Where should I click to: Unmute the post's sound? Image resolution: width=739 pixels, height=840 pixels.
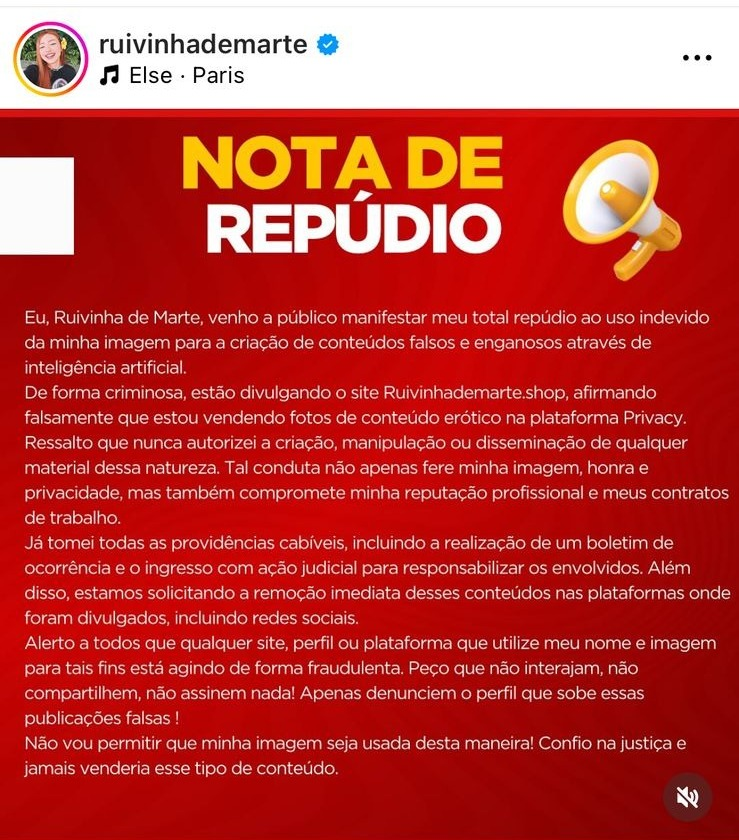687,796
